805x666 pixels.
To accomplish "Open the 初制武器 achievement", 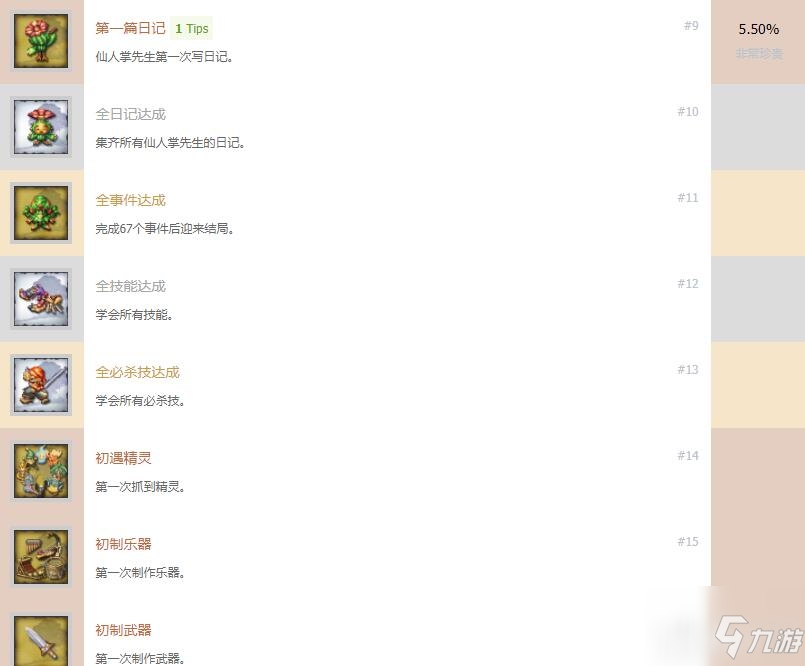I will tap(123, 630).
